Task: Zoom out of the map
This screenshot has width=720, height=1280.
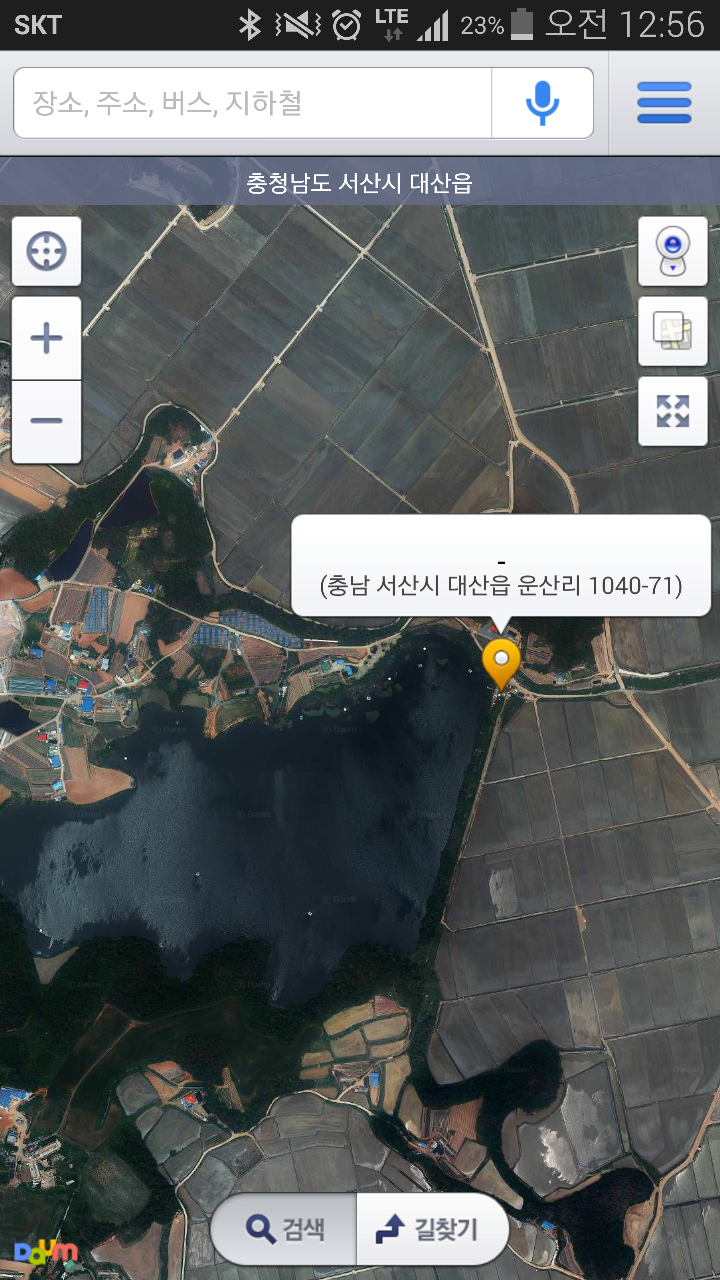Action: click(47, 421)
